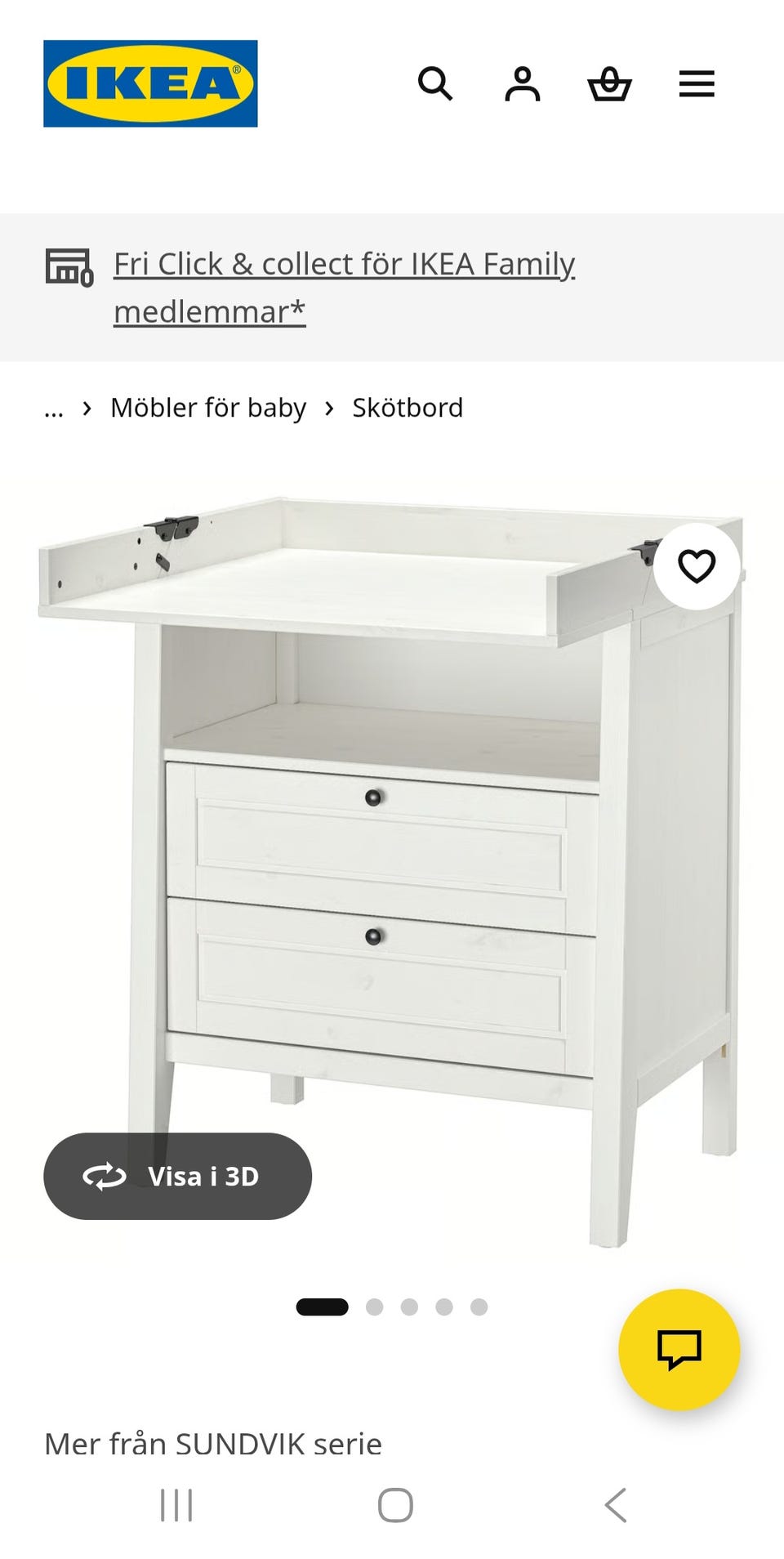The width and height of the screenshot is (784, 1559).
Task: Open the hamburger menu
Action: pyautogui.click(x=697, y=83)
